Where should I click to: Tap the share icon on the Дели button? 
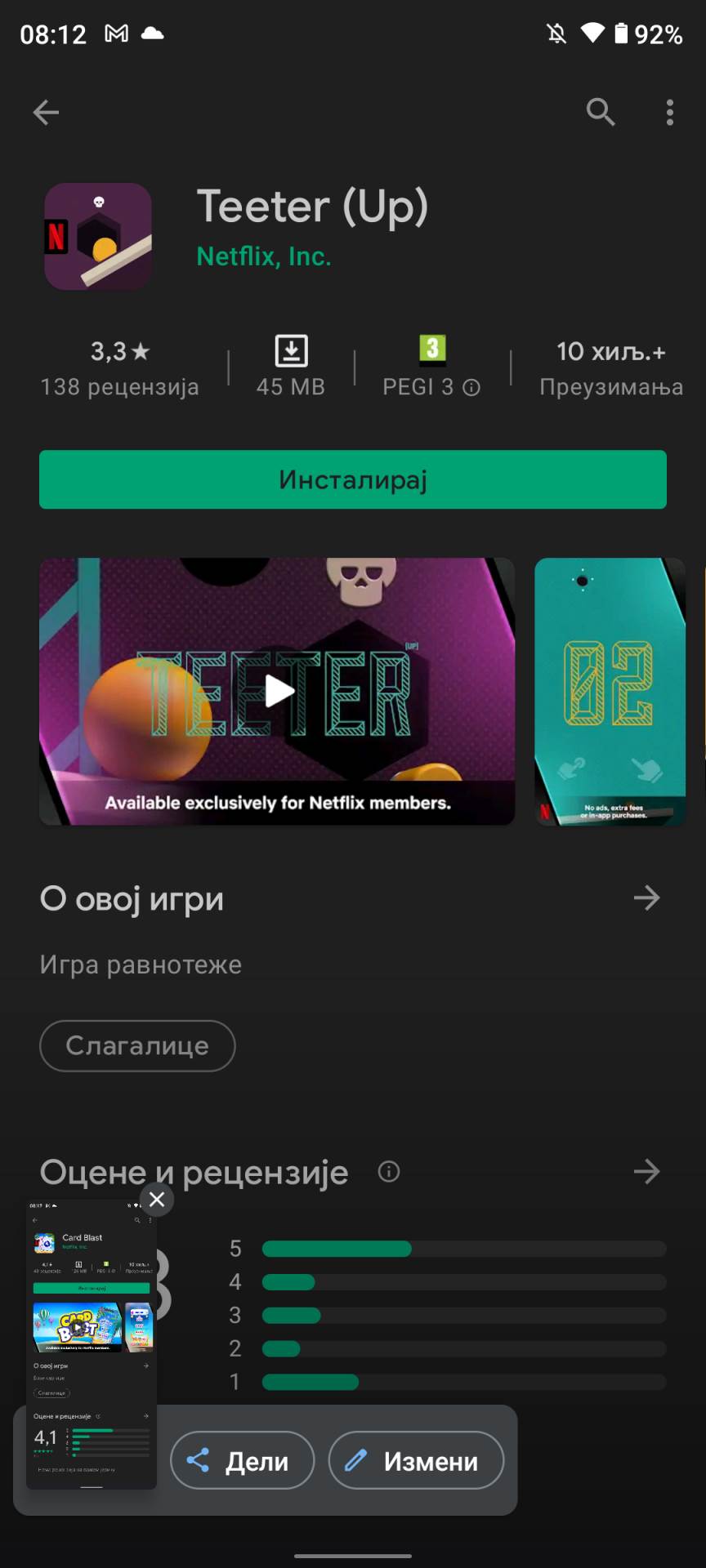click(199, 1460)
